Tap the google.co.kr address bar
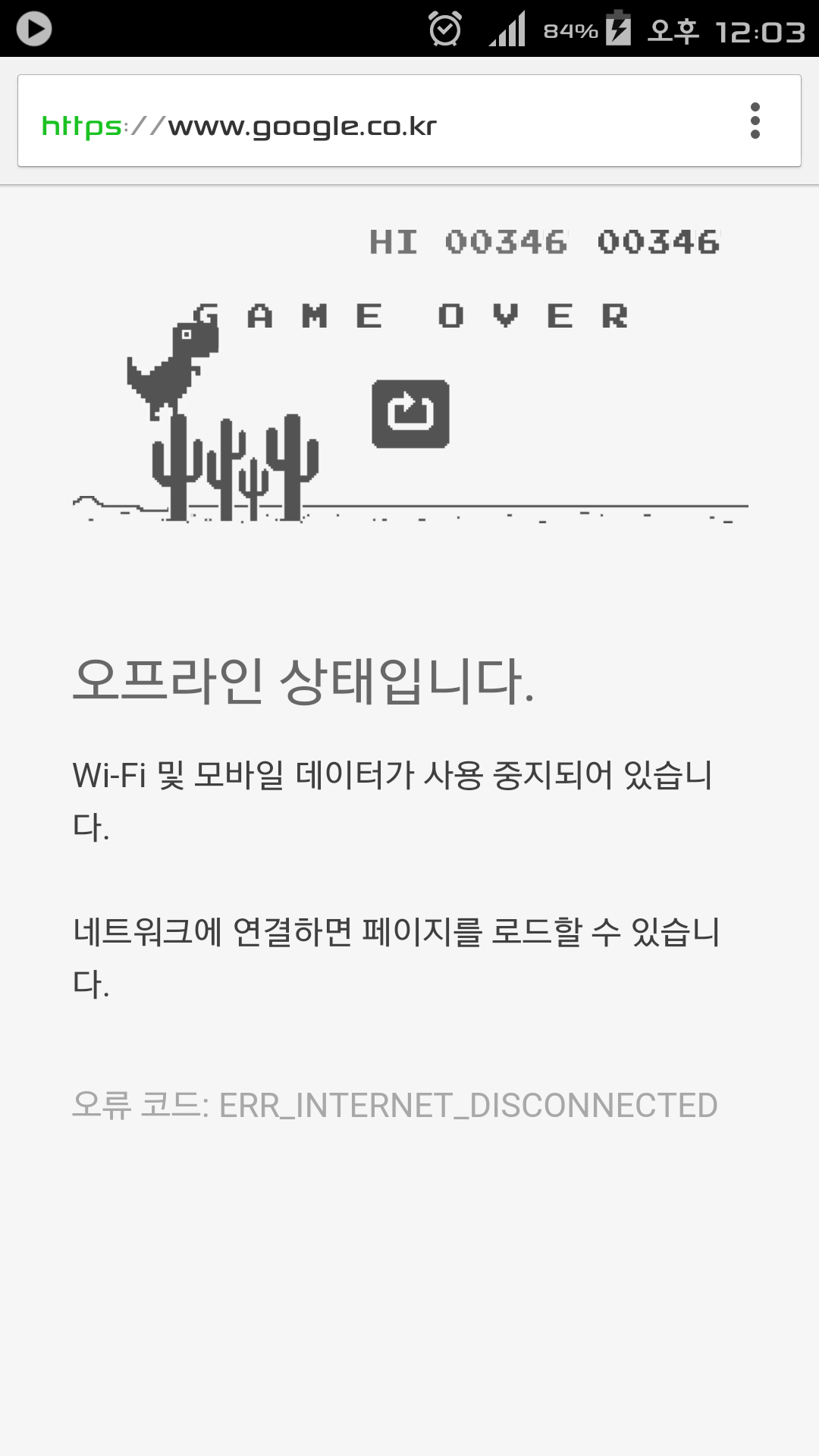 341,125
